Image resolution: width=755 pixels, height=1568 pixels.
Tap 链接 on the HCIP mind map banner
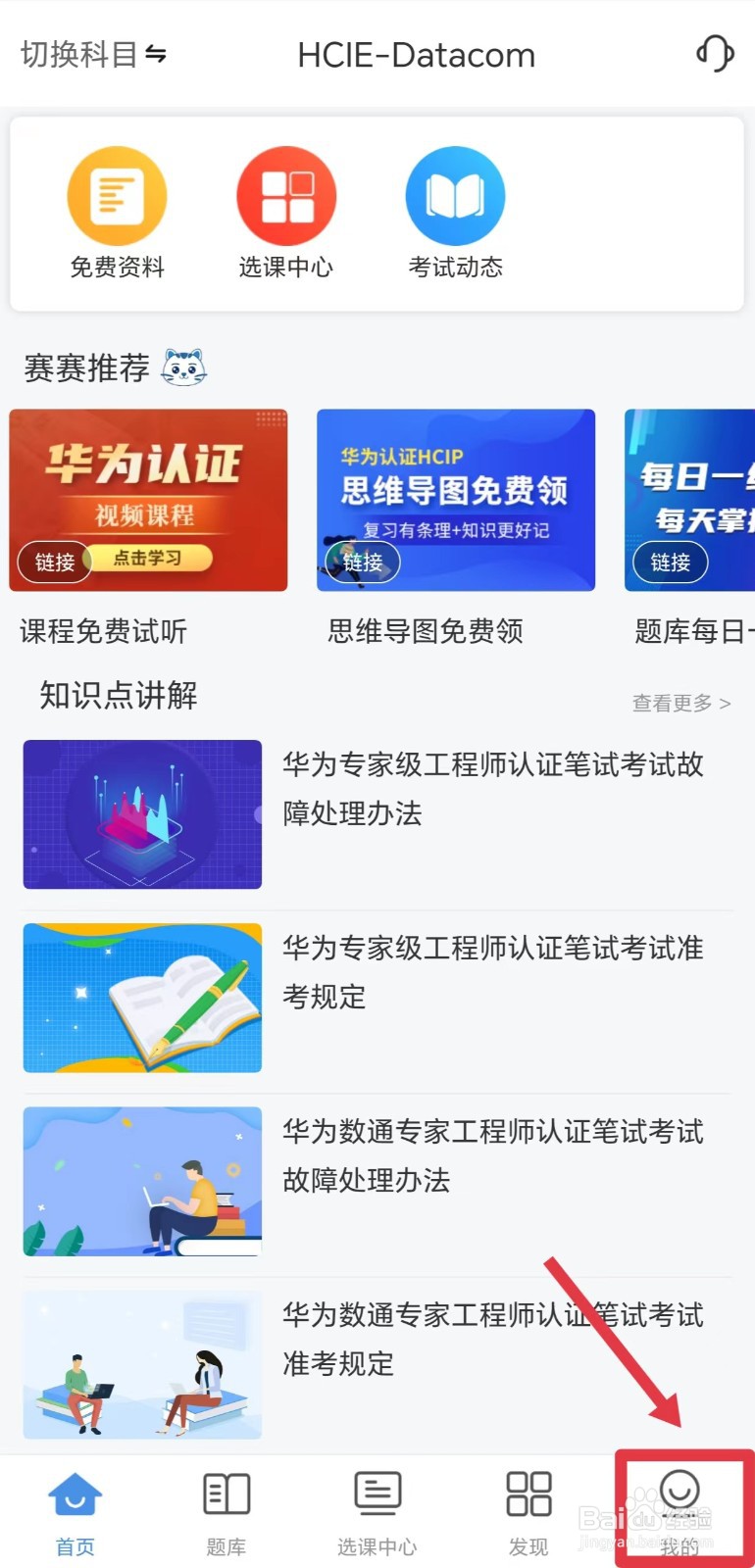pyautogui.click(x=363, y=562)
